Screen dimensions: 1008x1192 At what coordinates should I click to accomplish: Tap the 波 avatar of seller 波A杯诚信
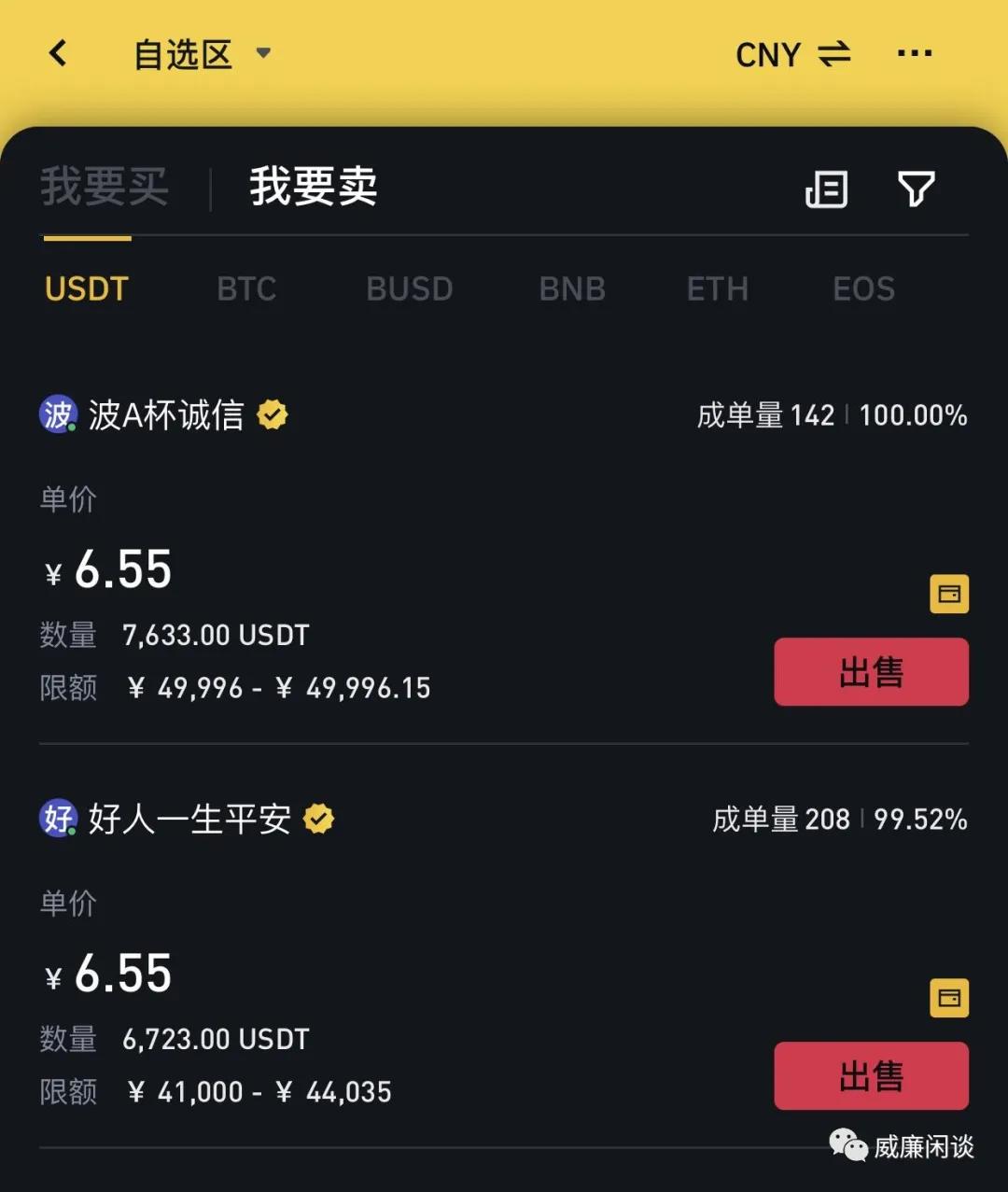coord(56,414)
